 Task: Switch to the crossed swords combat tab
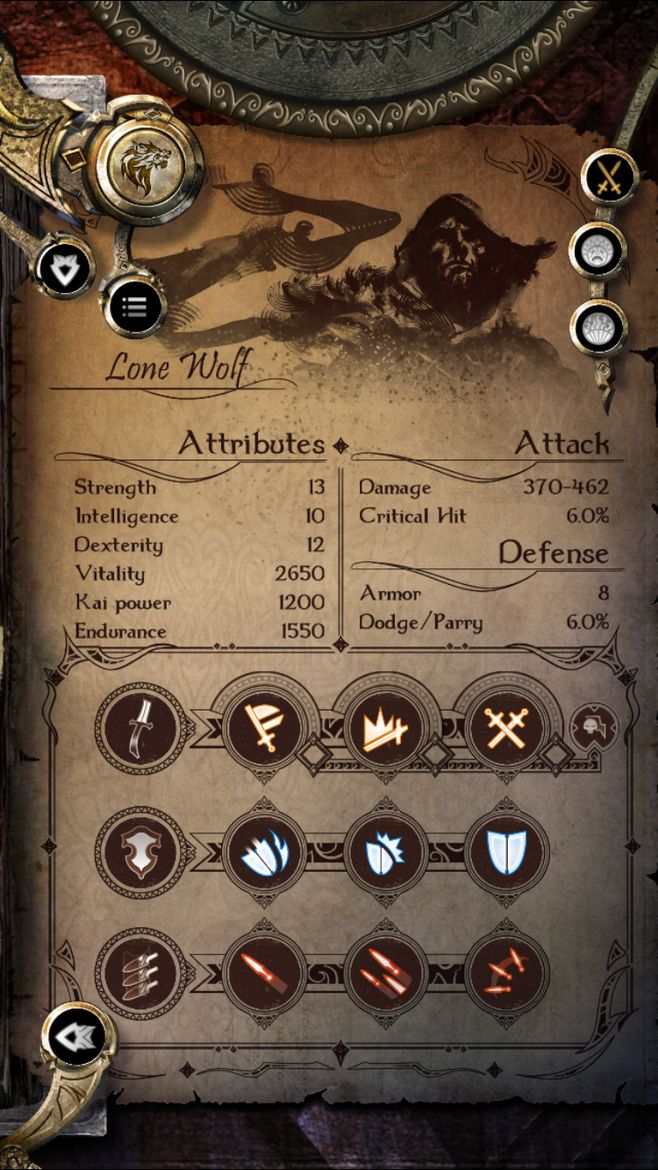(608, 178)
